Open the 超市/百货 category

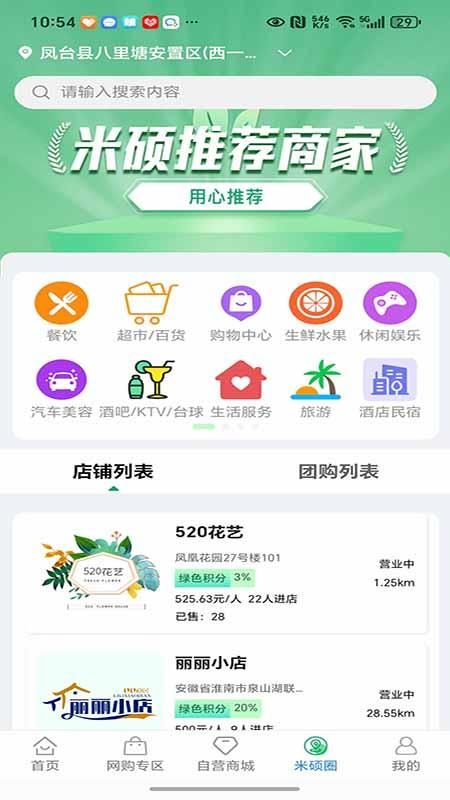tap(151, 312)
